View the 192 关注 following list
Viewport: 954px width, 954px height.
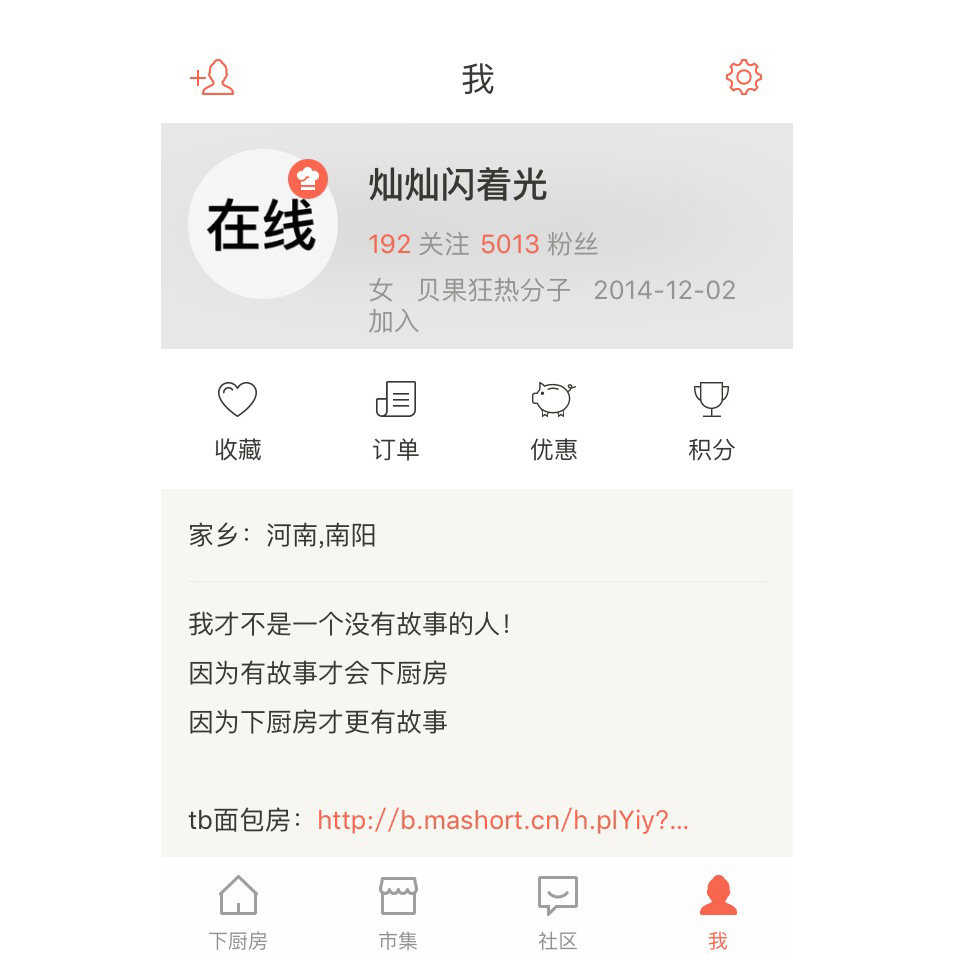418,244
